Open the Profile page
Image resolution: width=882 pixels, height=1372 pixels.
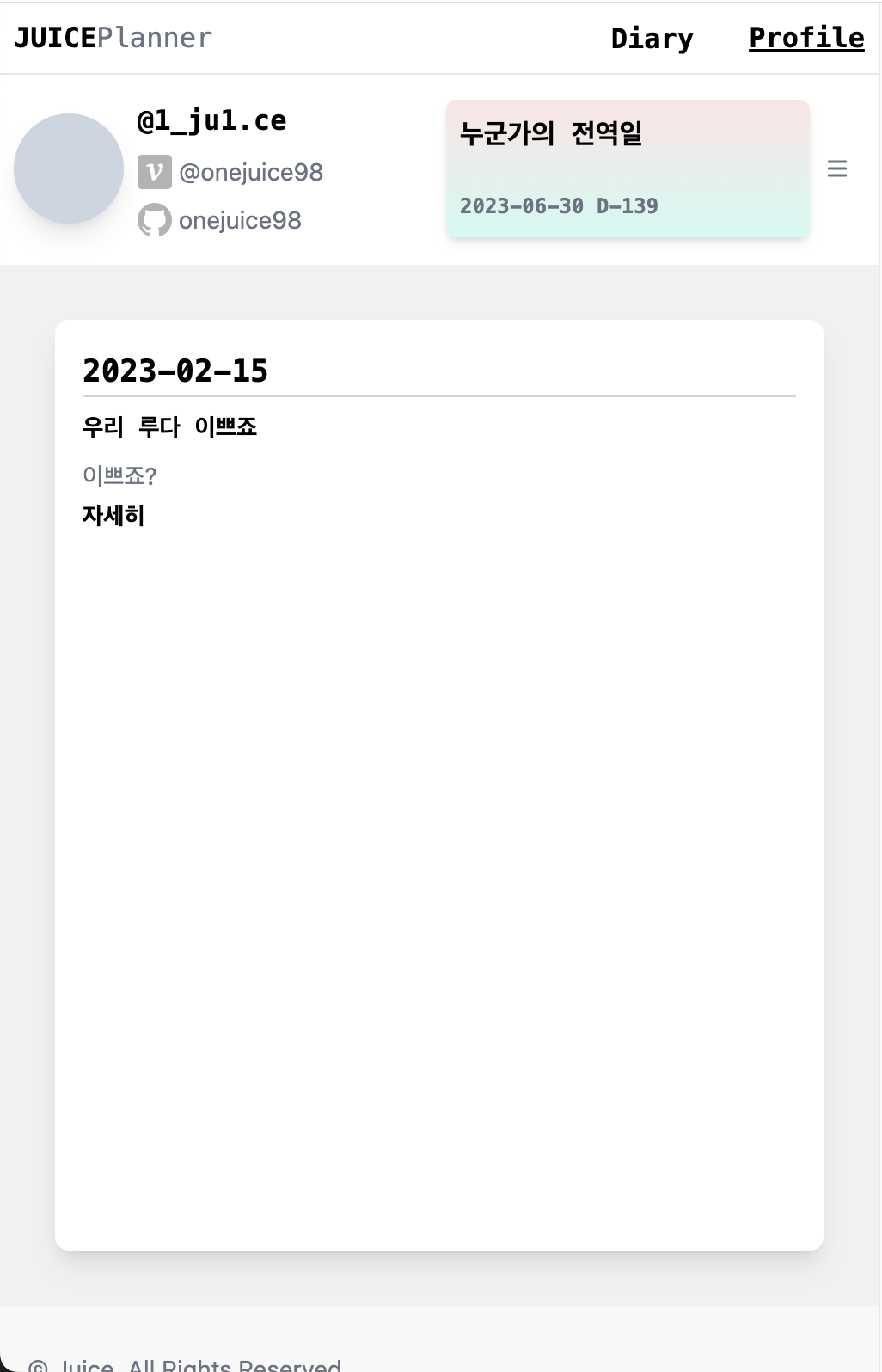click(x=805, y=38)
